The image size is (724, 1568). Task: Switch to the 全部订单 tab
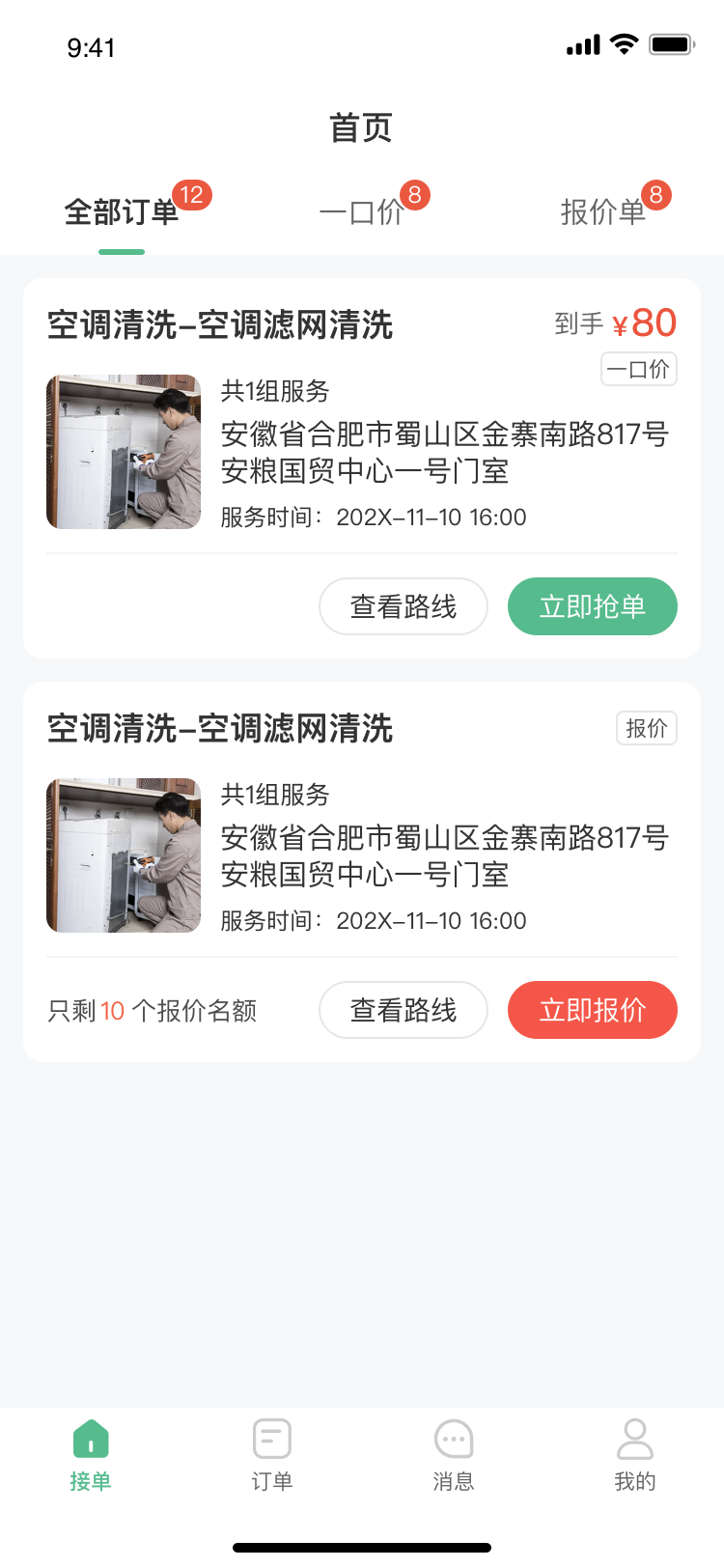pyautogui.click(x=122, y=212)
